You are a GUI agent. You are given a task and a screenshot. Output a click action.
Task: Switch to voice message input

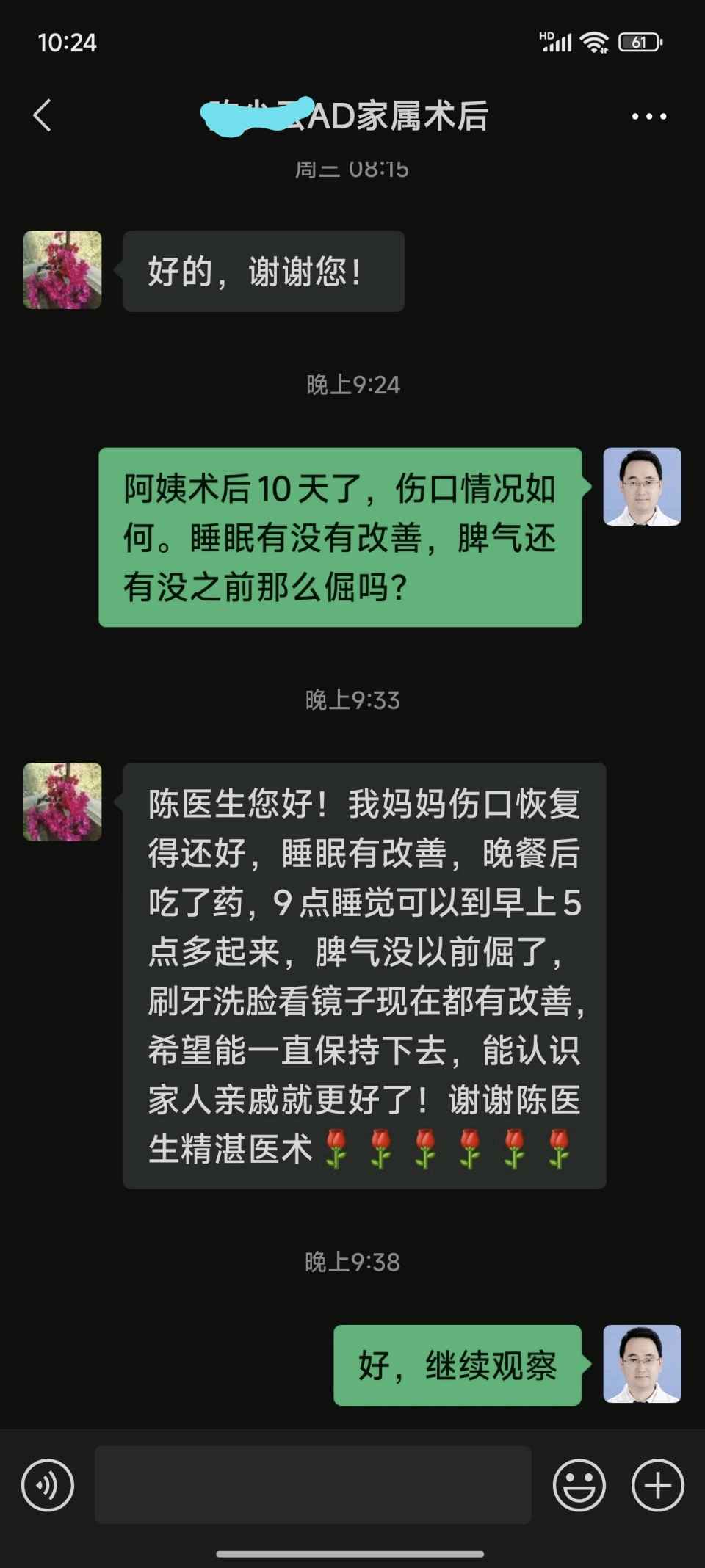coord(48,1485)
